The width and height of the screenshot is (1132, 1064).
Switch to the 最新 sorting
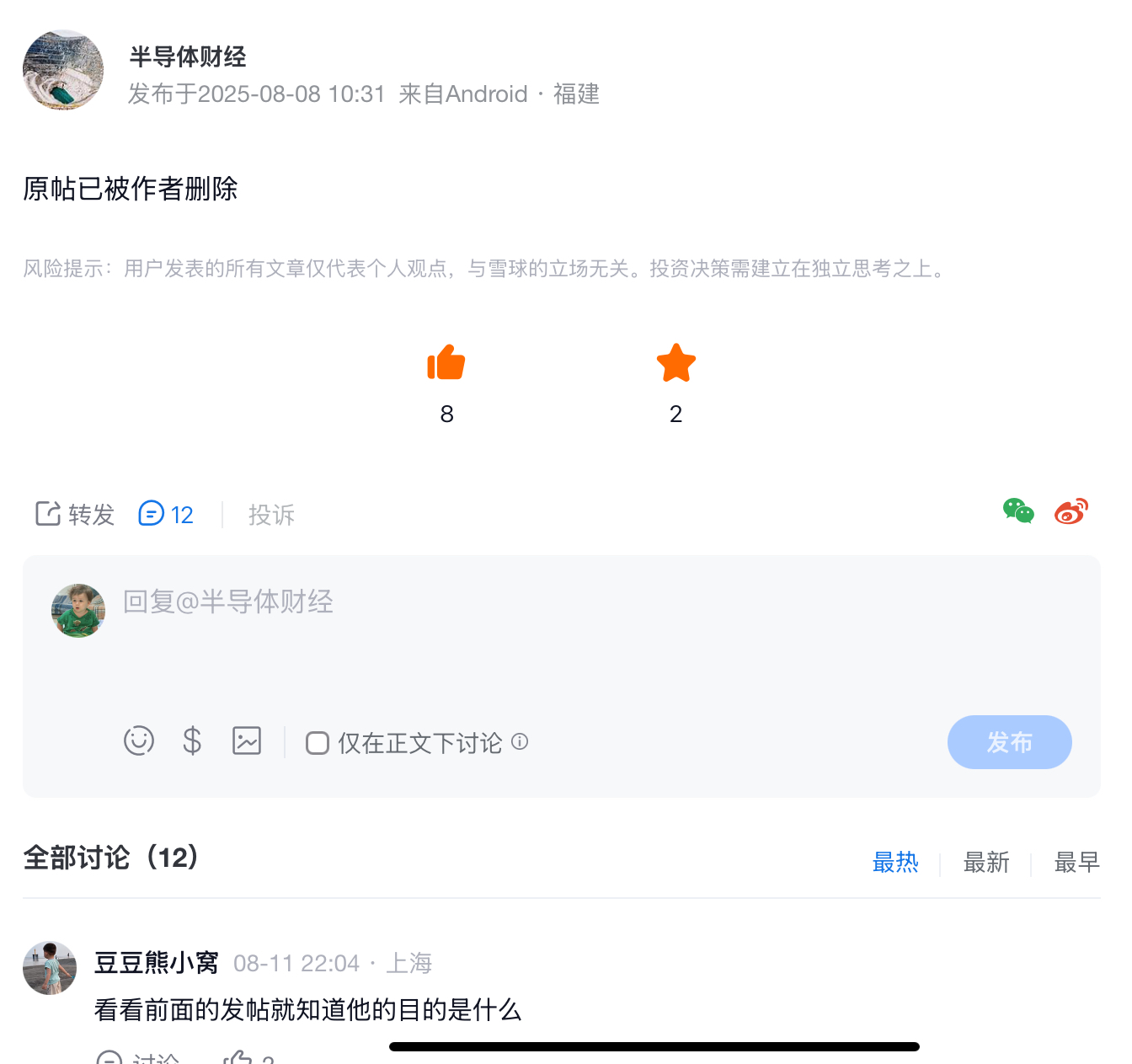pos(986,862)
